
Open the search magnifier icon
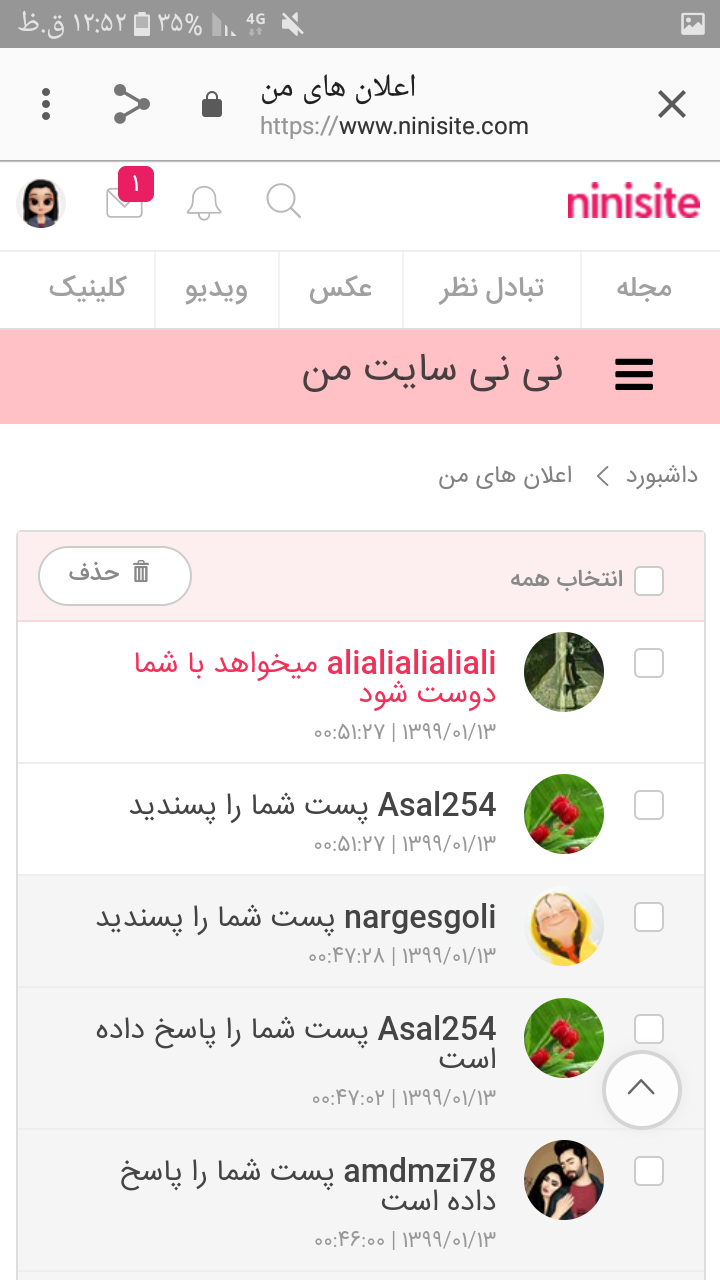pyautogui.click(x=284, y=202)
